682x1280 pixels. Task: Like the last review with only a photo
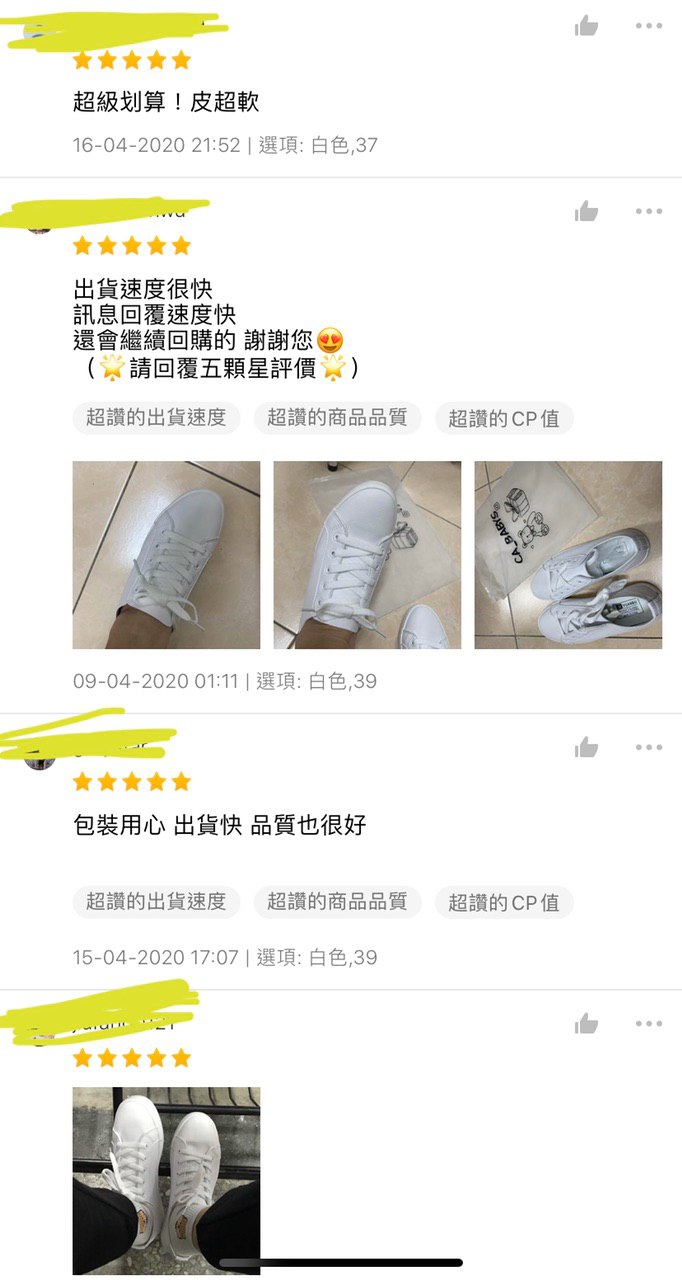(586, 1024)
